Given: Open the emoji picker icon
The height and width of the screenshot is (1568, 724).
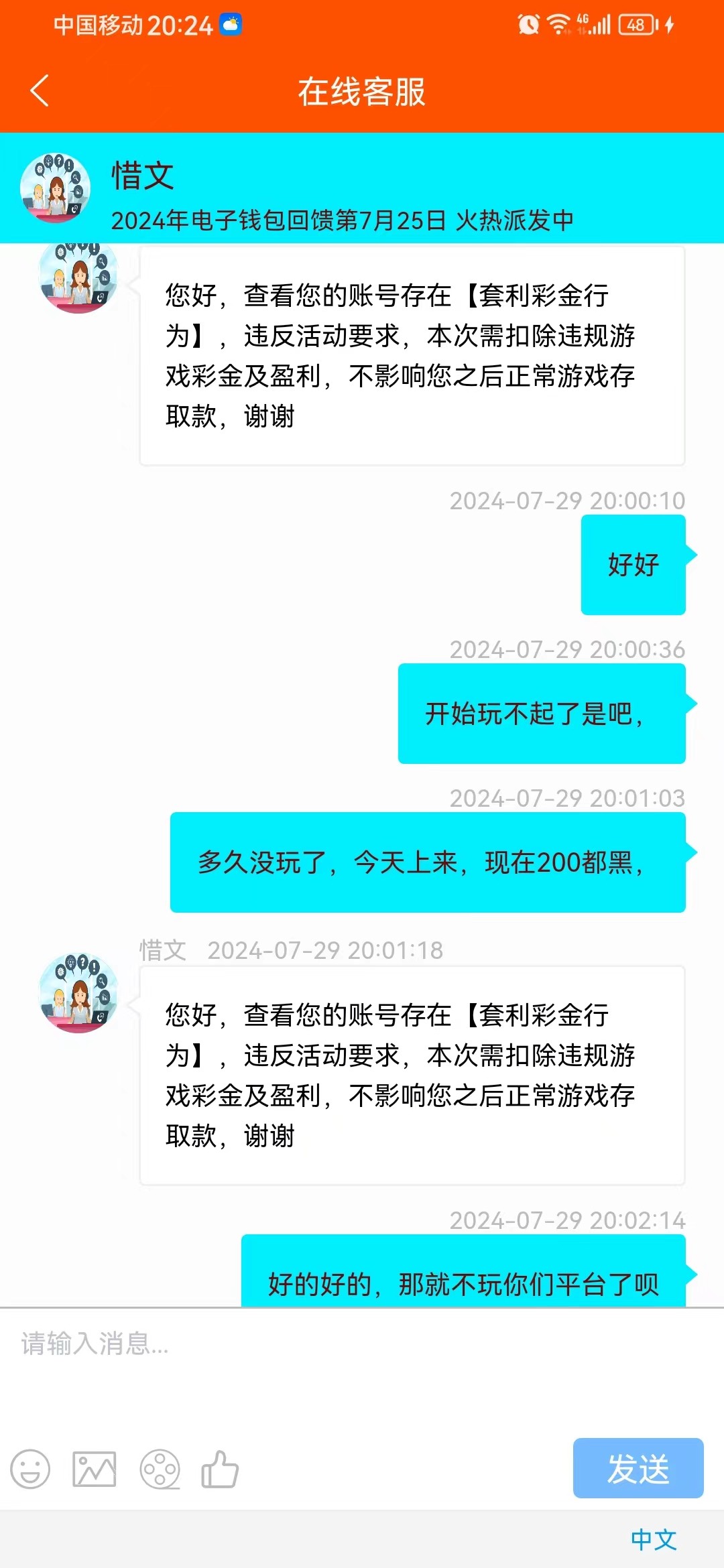Looking at the screenshot, I should tap(30, 1469).
